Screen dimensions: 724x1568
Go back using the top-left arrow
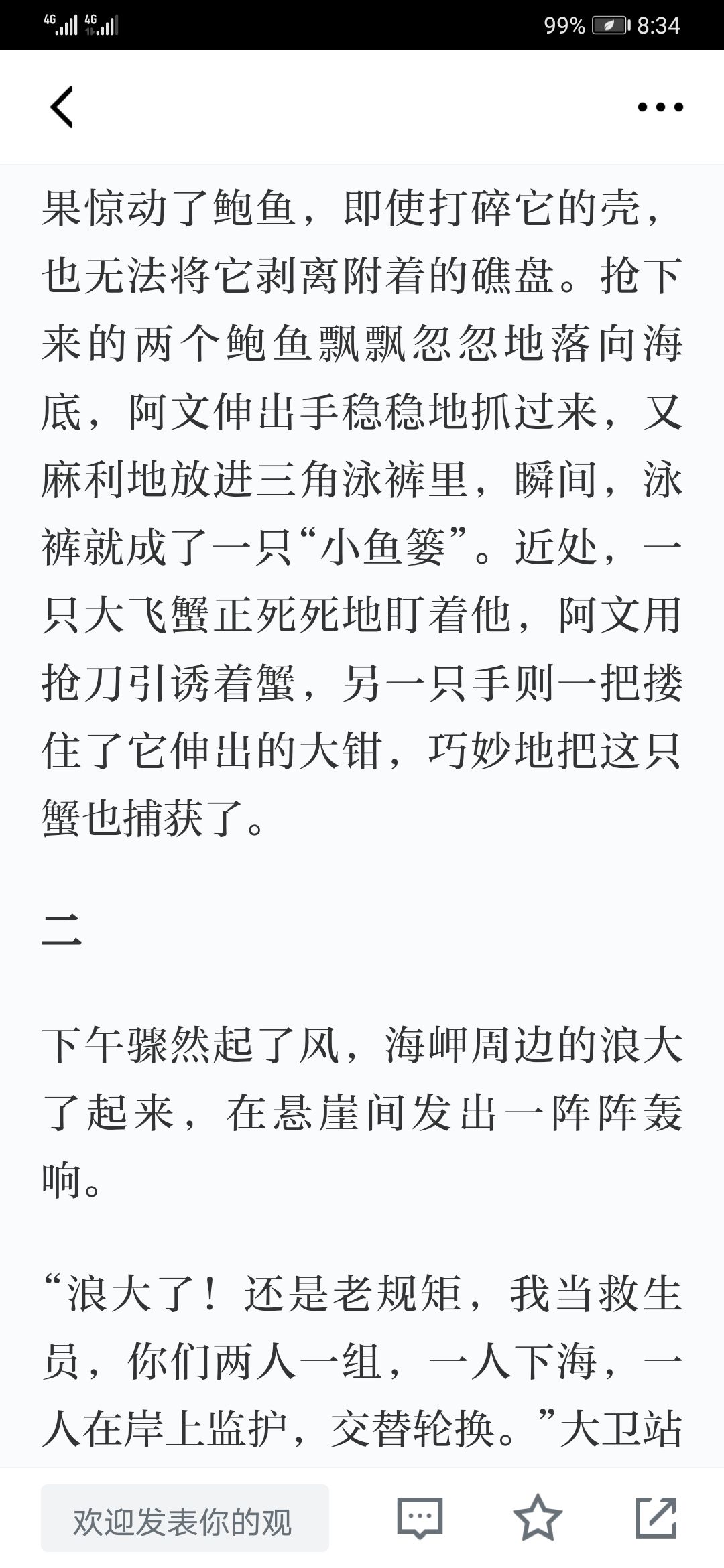click(62, 107)
